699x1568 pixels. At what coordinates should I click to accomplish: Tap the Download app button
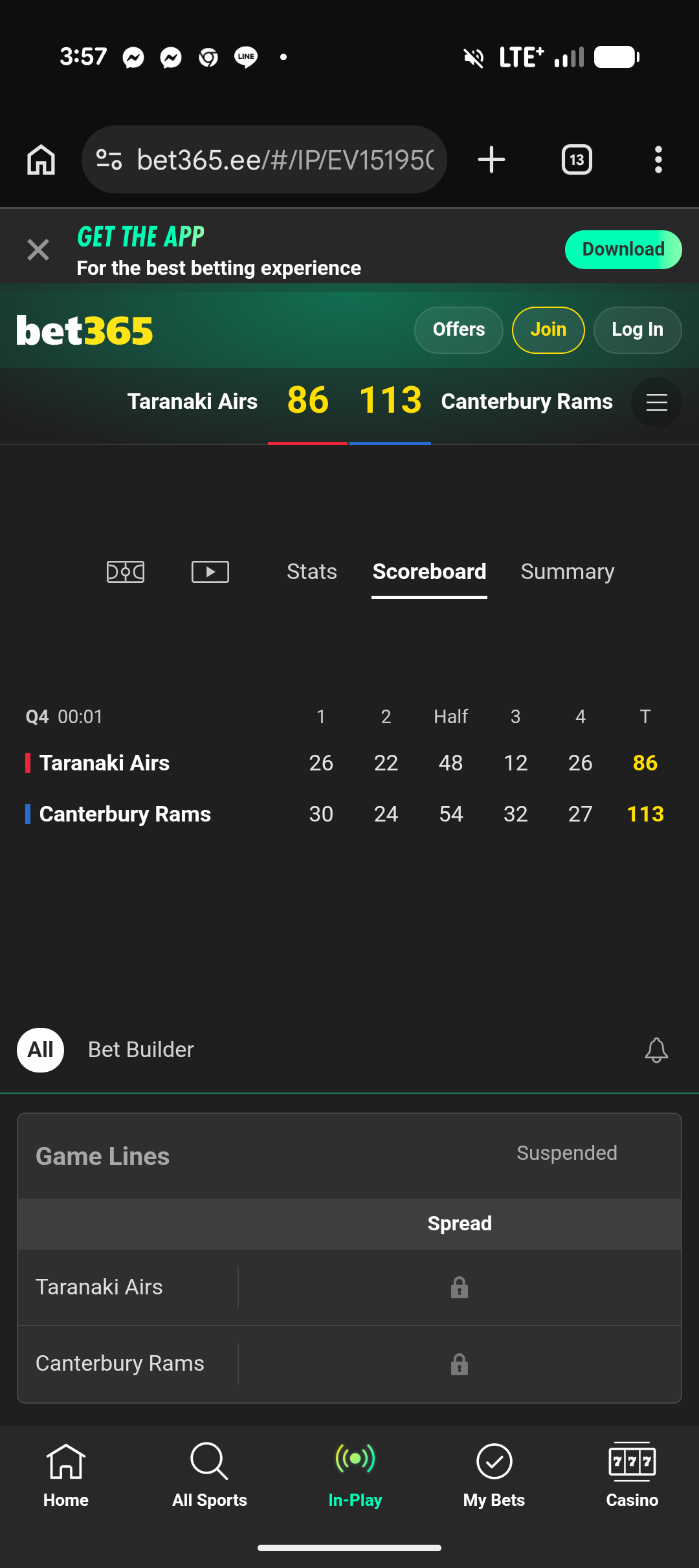point(623,250)
